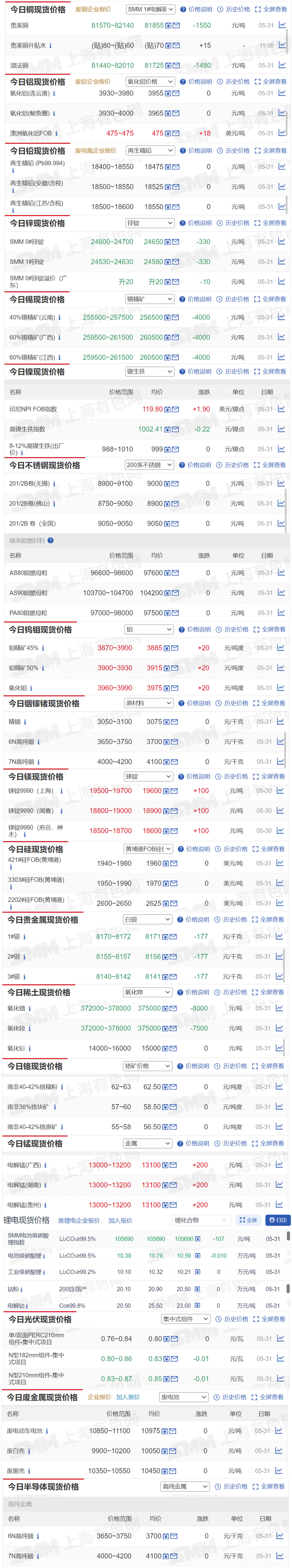Select the 再生精铅 dropdown
The height and width of the screenshot is (1568, 292).
150,150
